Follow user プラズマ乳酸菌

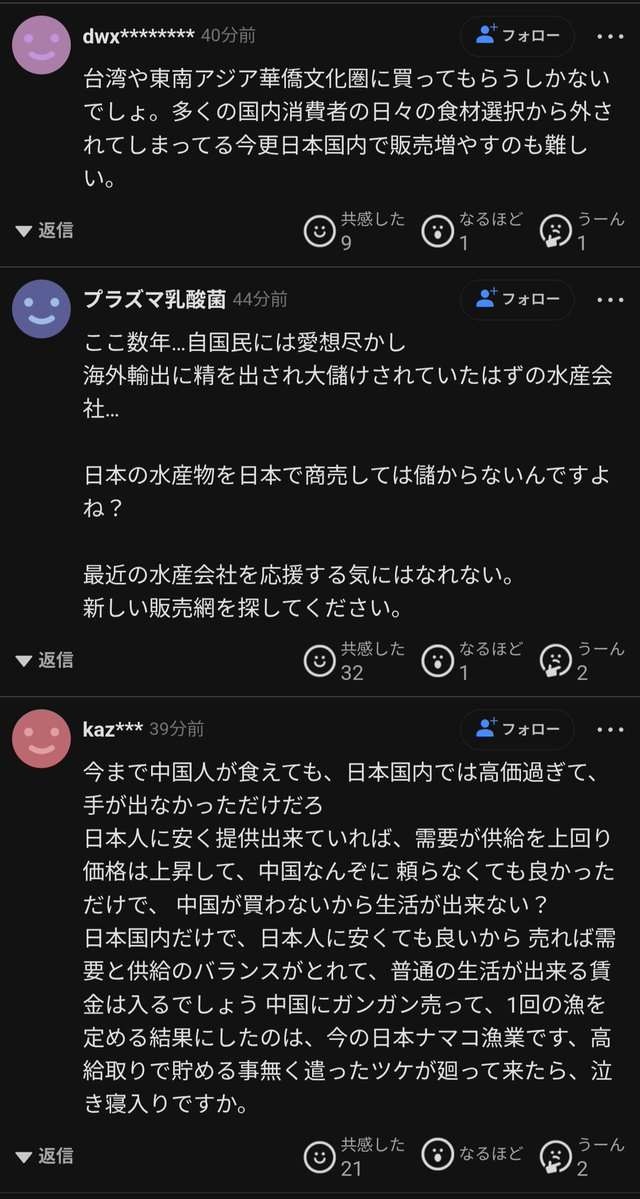517,299
